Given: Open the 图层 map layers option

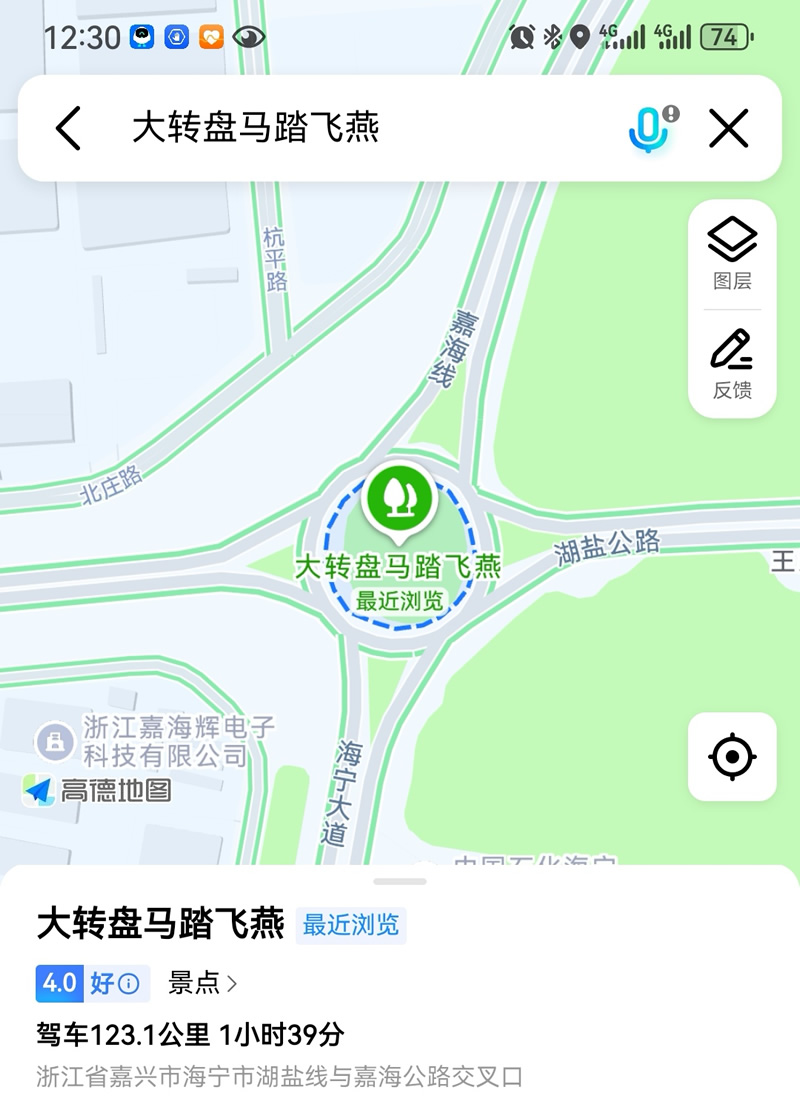Looking at the screenshot, I should pos(732,254).
